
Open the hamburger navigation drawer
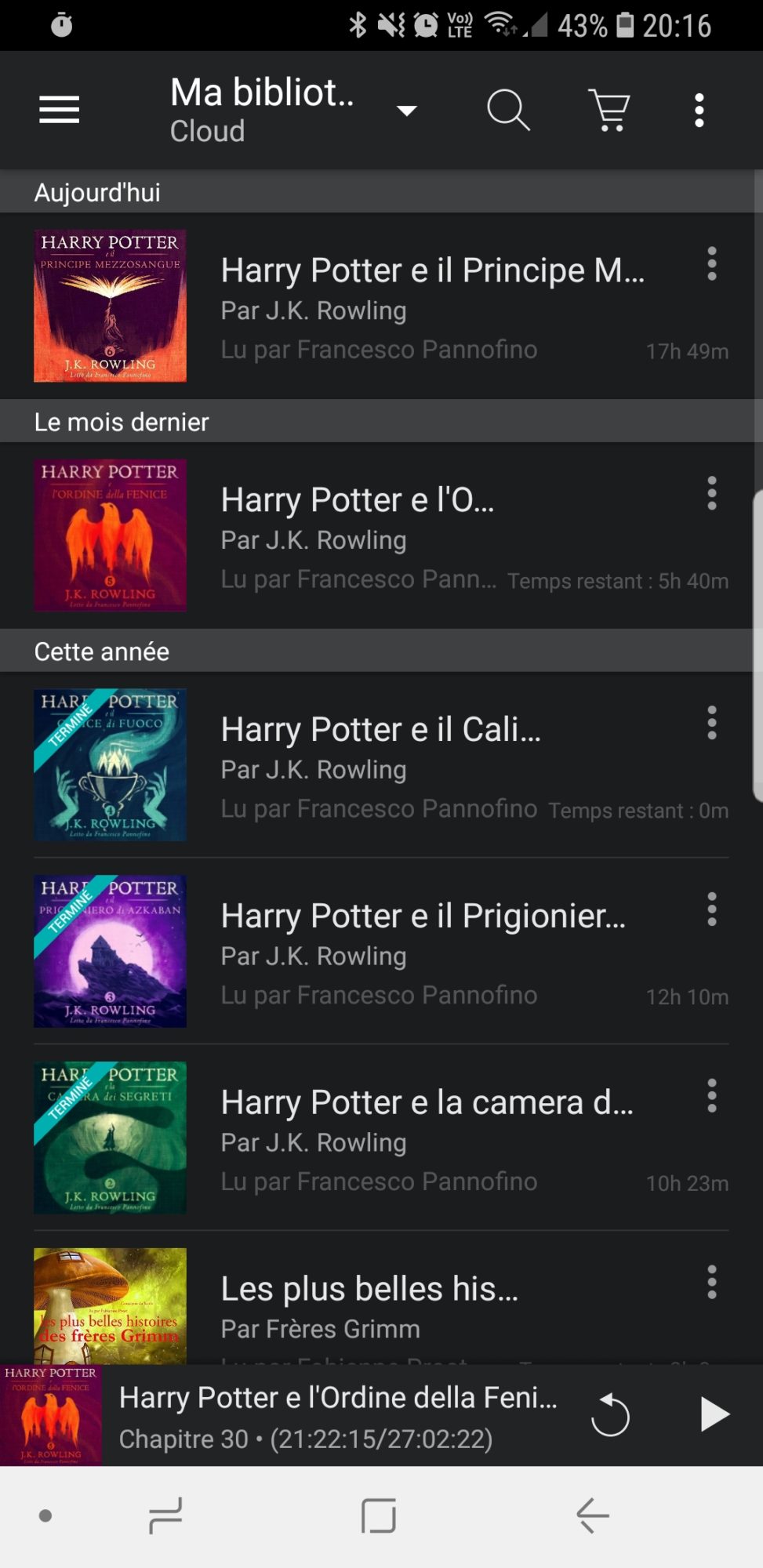tap(60, 110)
